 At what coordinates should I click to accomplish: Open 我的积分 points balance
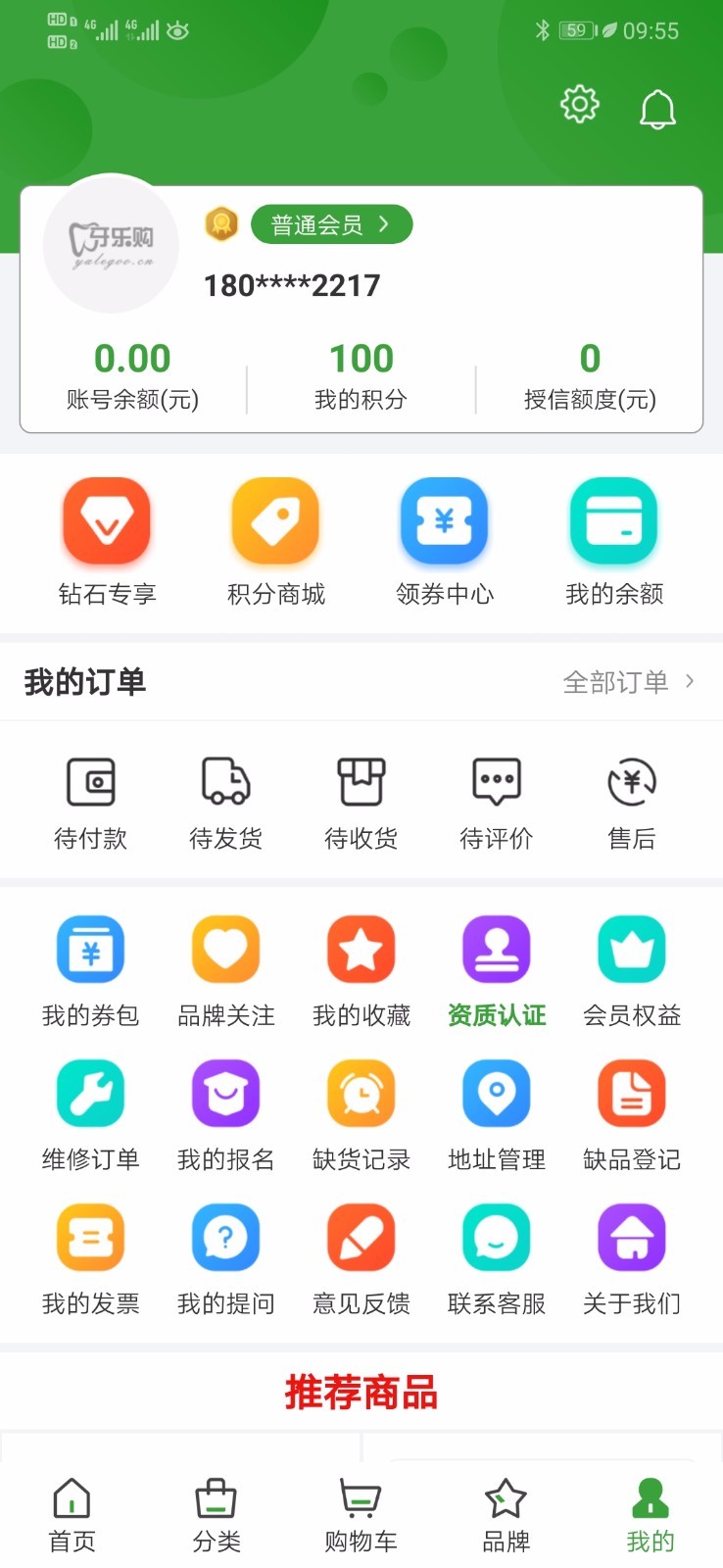pyautogui.click(x=361, y=377)
